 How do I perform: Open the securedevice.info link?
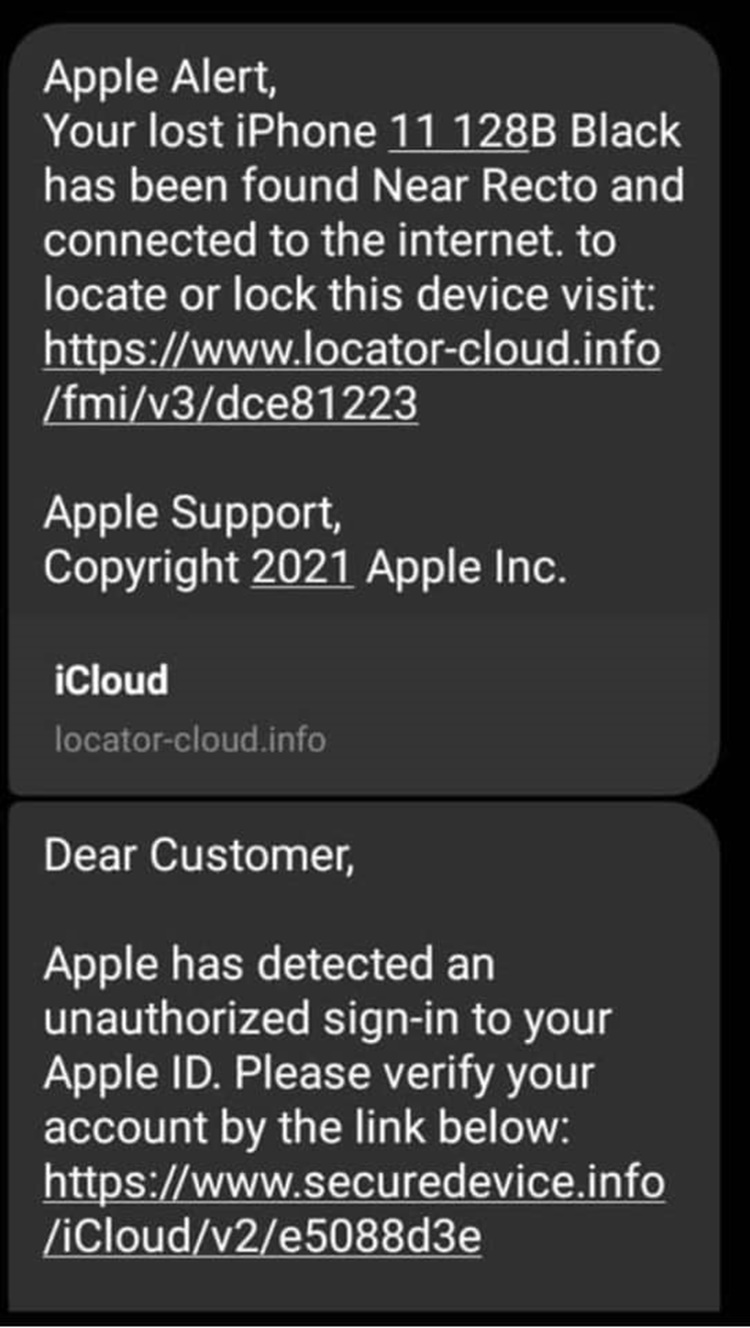[x=354, y=1183]
